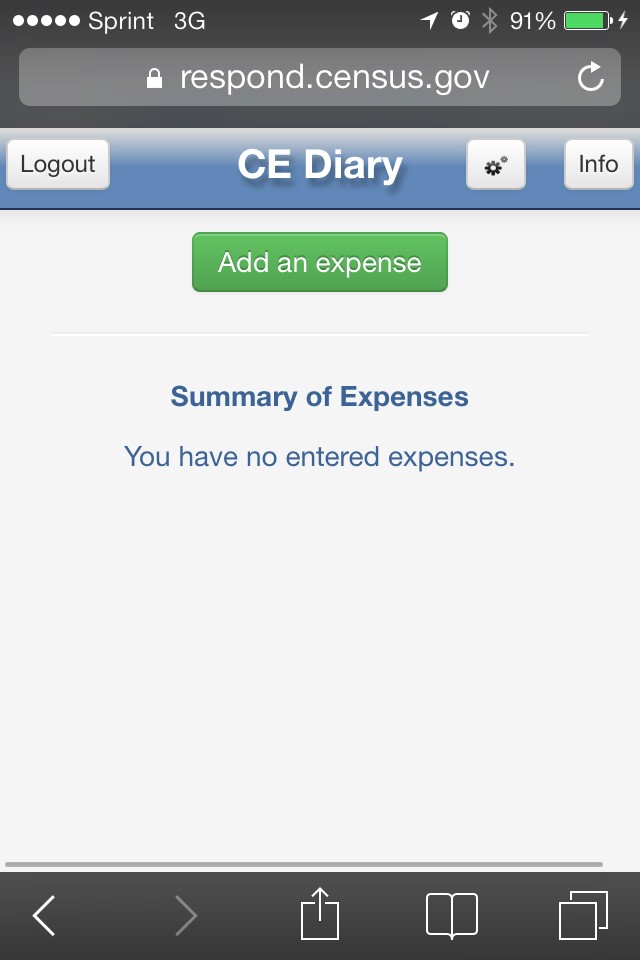Tap the respond.census.gov address bar
Screen dimensions: 640x960
(x=320, y=77)
